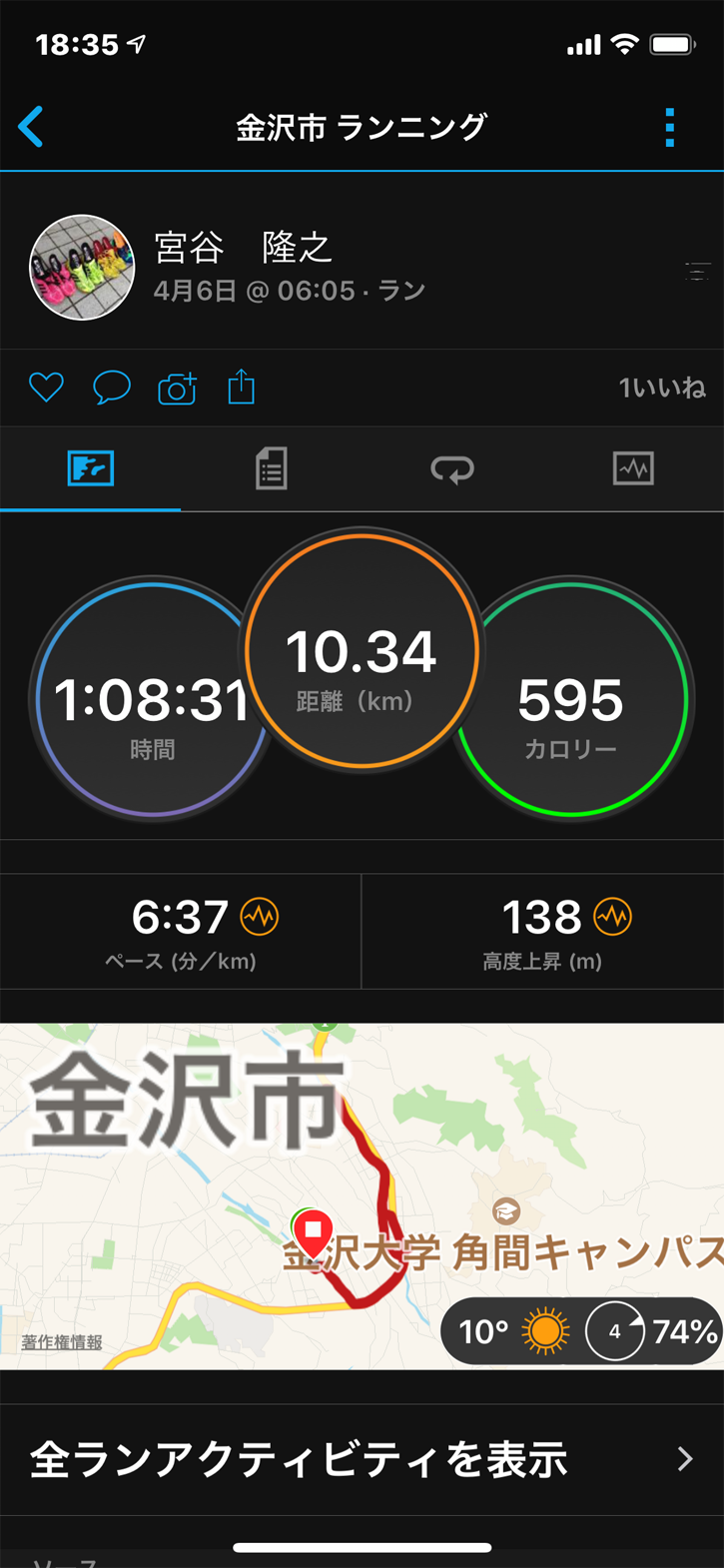View the 1いいね likes list

[x=661, y=388]
